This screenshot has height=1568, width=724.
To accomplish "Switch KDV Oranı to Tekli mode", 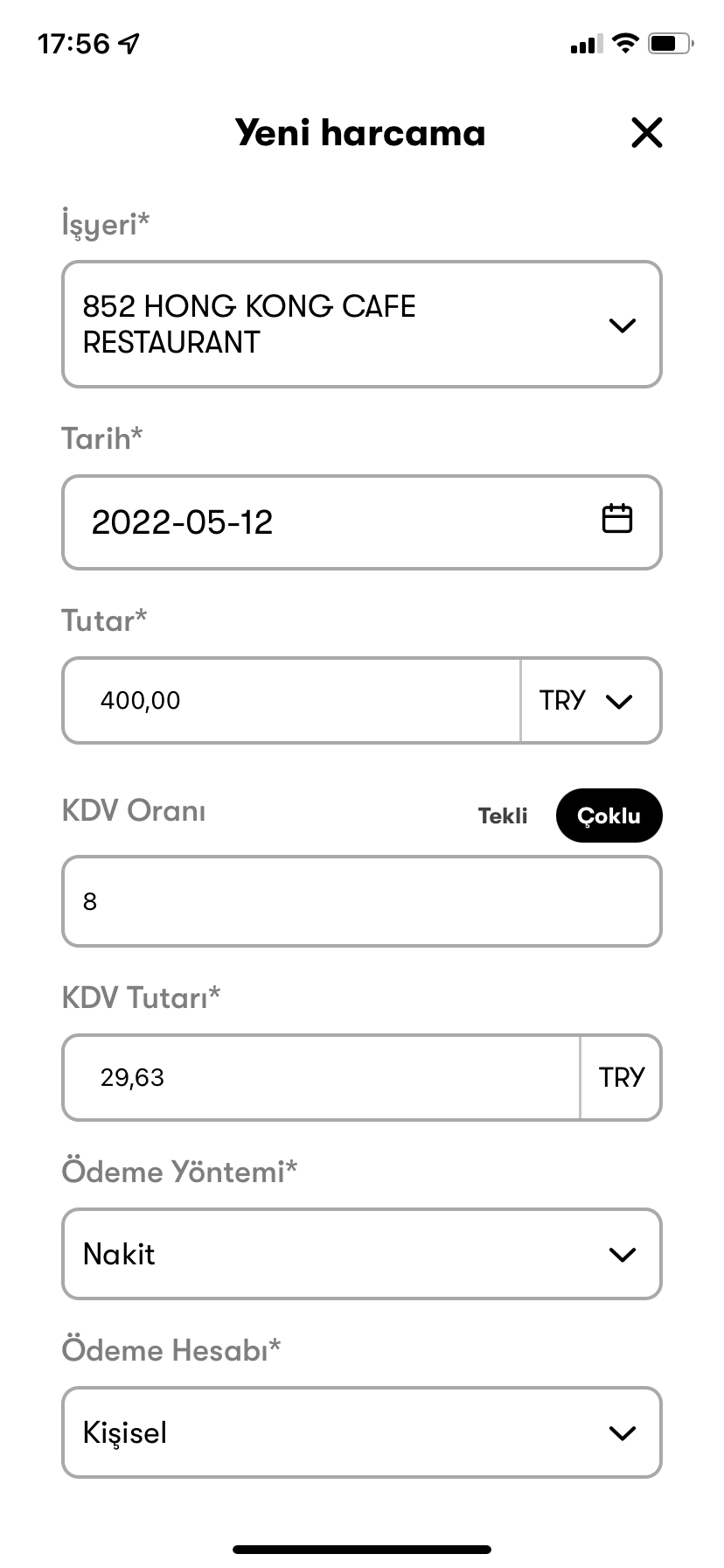I will pos(503,815).
